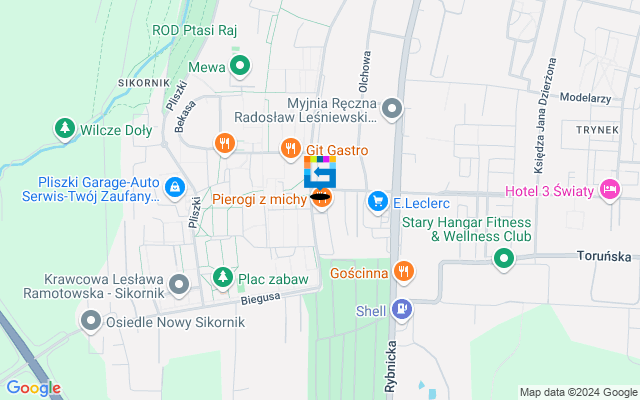640x400 pixels.
Task: Select the Stary Hangar Fitness marker
Action: [x=505, y=258]
